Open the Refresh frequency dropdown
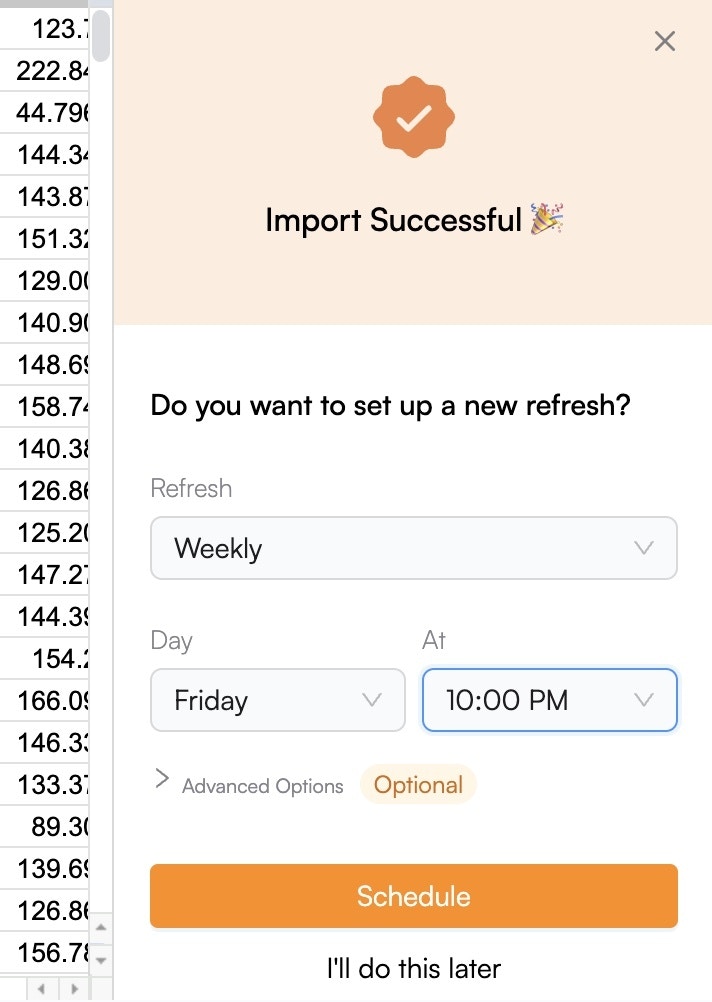This screenshot has width=712, height=1002. (413, 548)
